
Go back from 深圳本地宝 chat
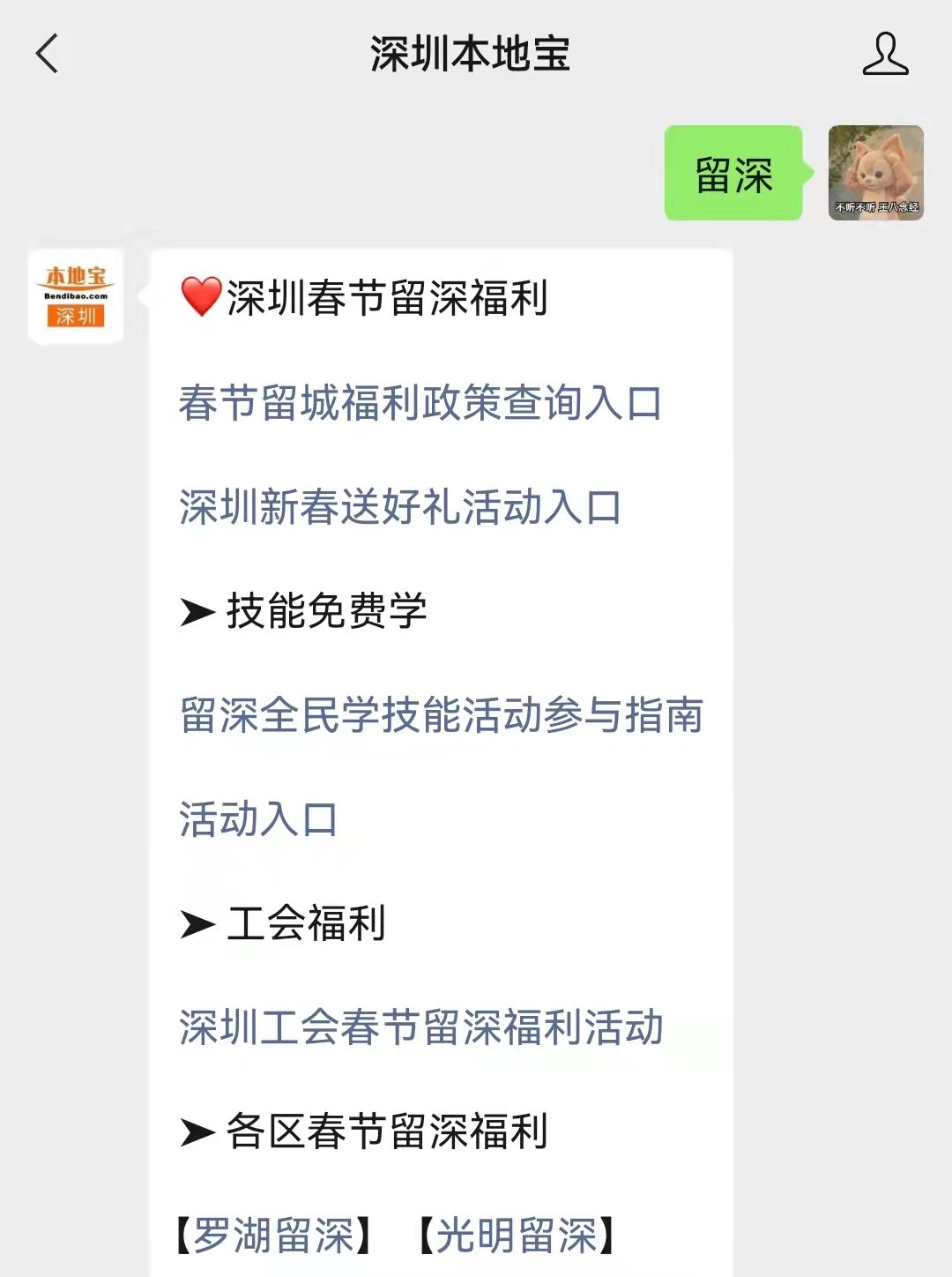[x=48, y=54]
